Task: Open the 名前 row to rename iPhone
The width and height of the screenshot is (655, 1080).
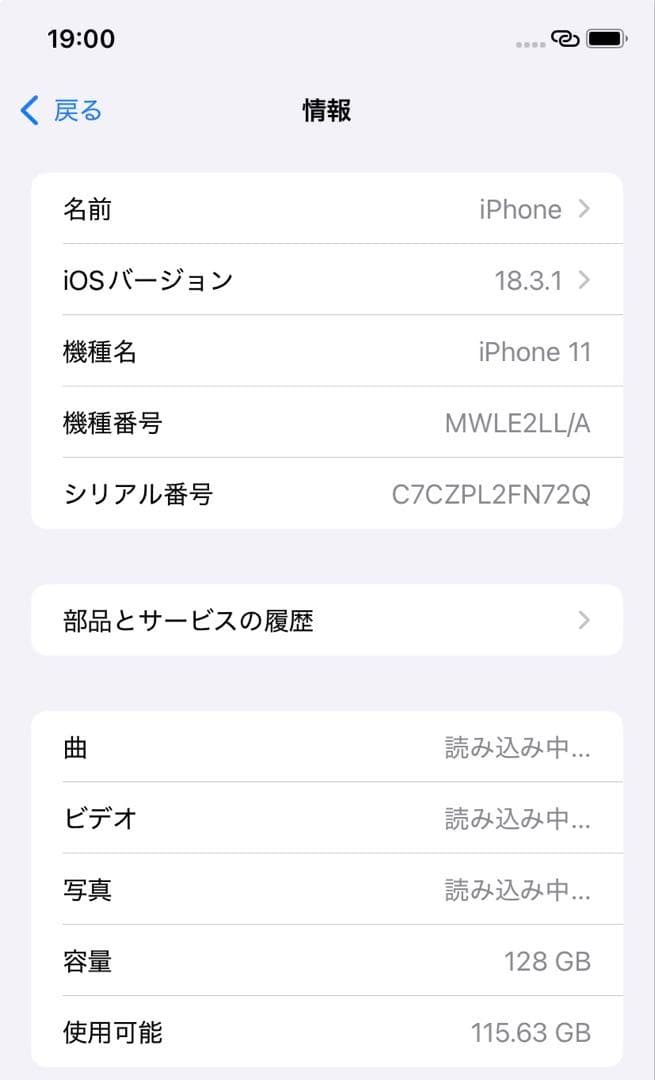Action: pyautogui.click(x=326, y=209)
